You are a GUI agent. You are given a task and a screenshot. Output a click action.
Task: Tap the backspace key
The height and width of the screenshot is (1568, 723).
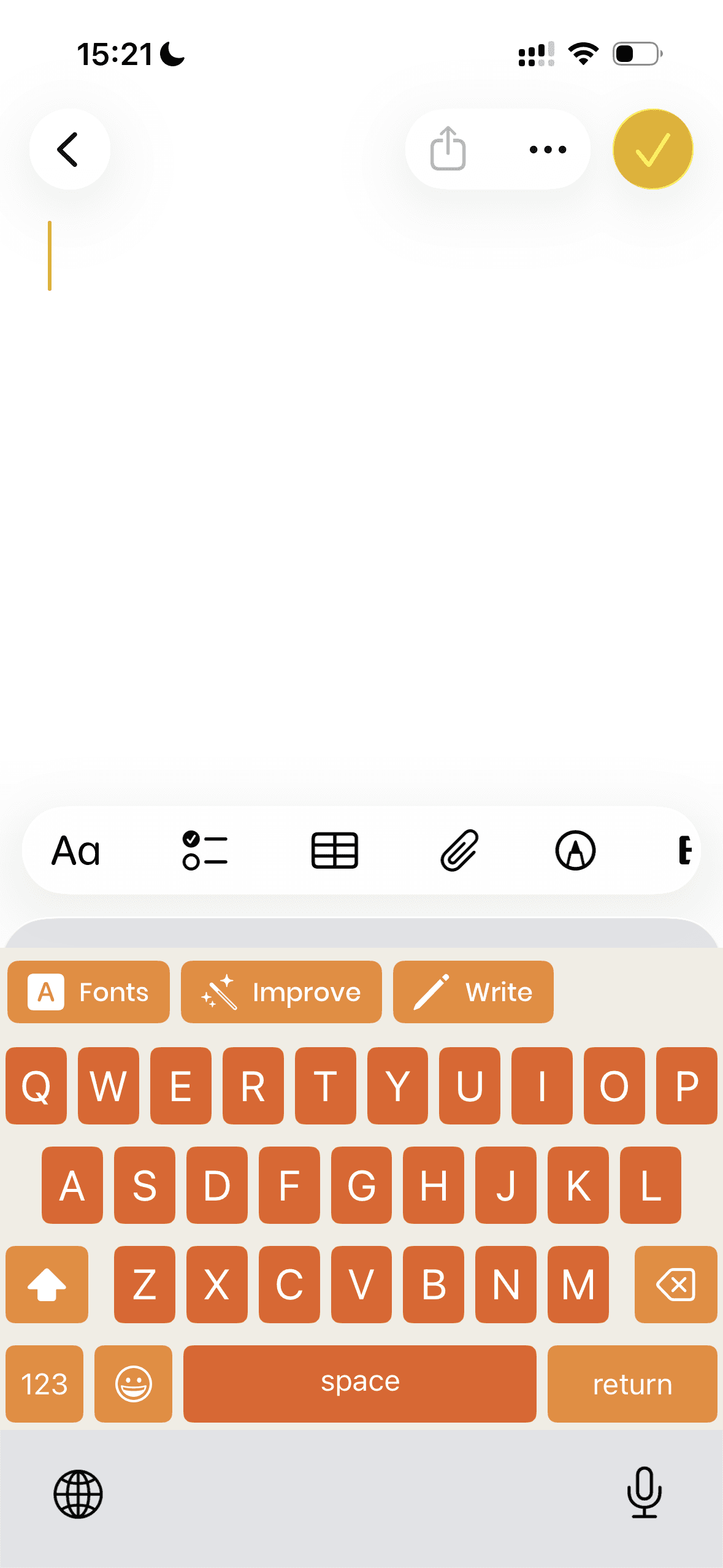point(676,1284)
